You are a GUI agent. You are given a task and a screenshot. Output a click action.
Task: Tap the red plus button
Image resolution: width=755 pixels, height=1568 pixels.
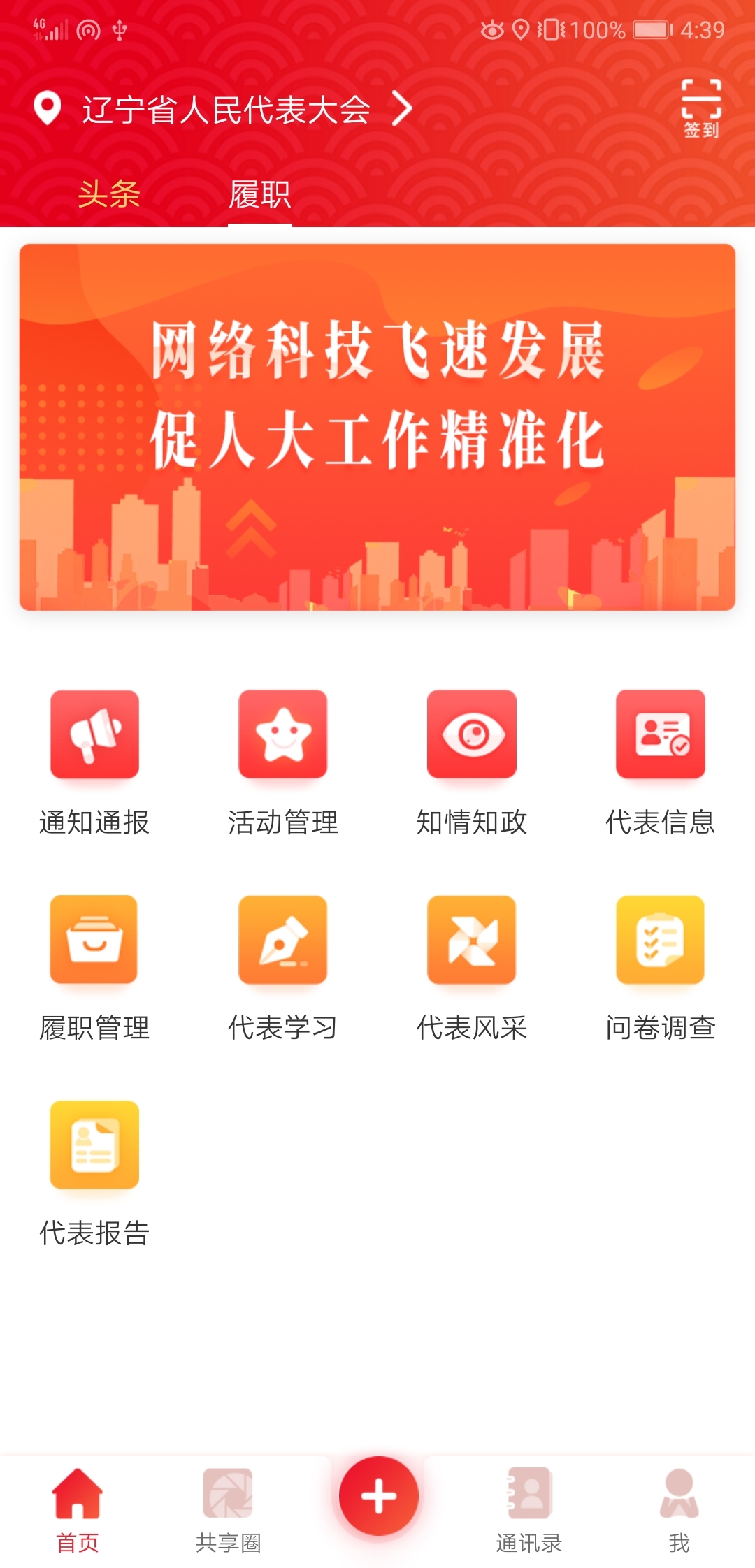(x=378, y=1496)
